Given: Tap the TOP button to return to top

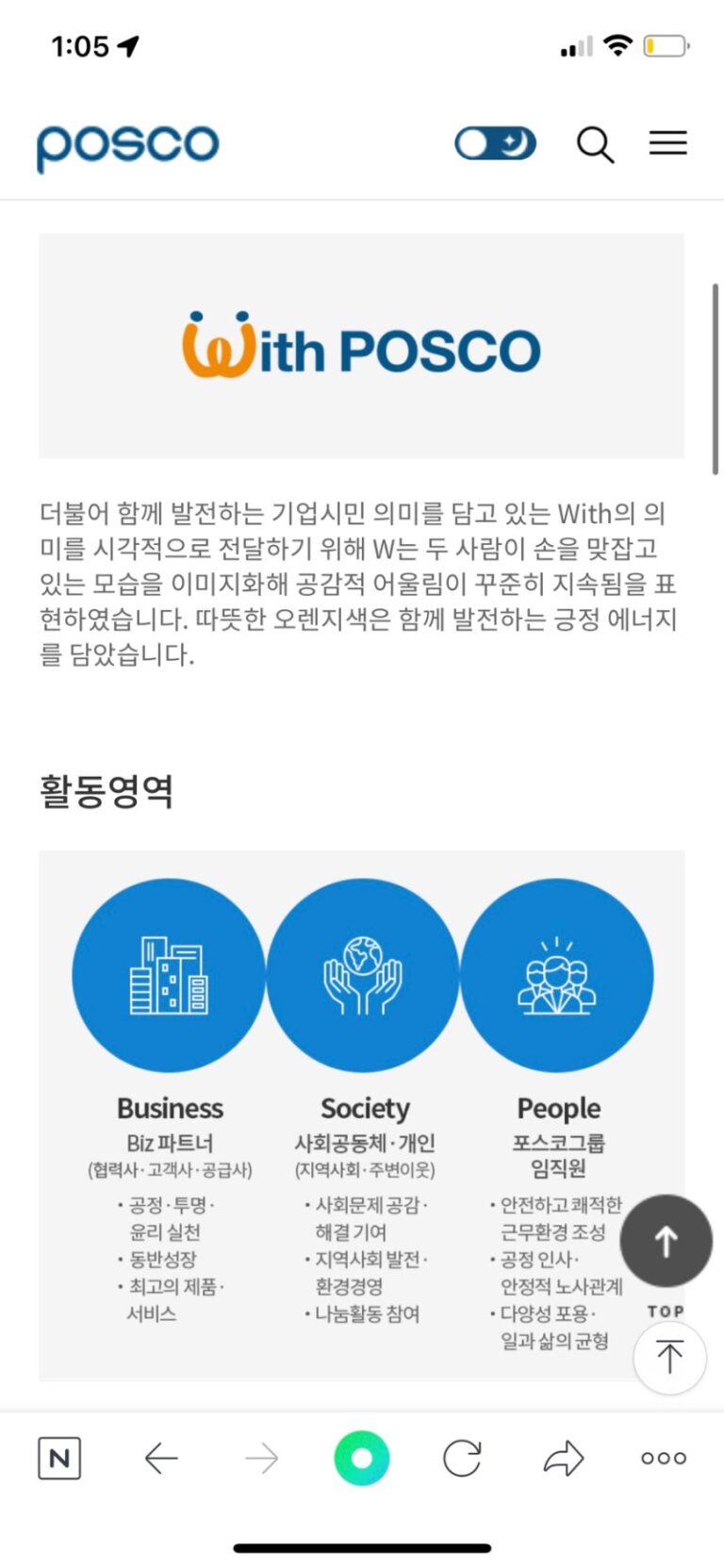Looking at the screenshot, I should [x=669, y=1356].
